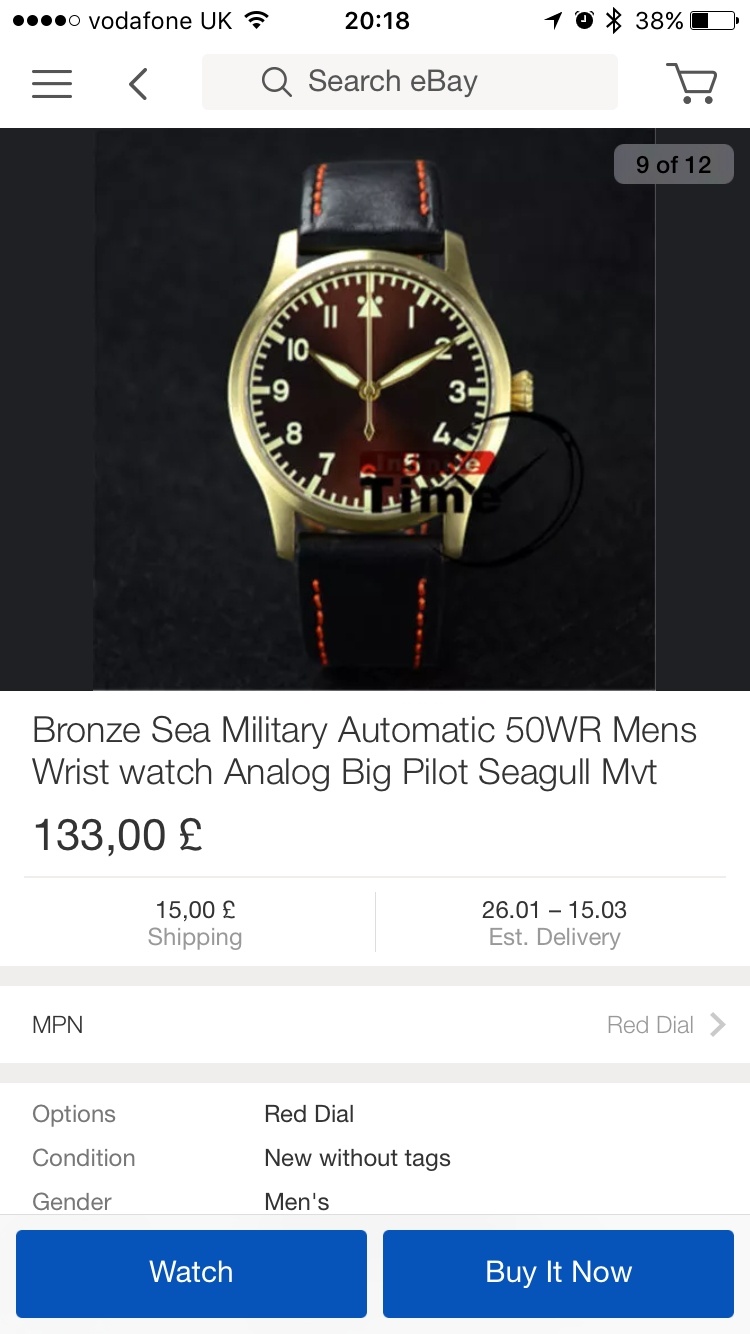Tap the Search eBay field
This screenshot has height=1334, width=750.
410,82
